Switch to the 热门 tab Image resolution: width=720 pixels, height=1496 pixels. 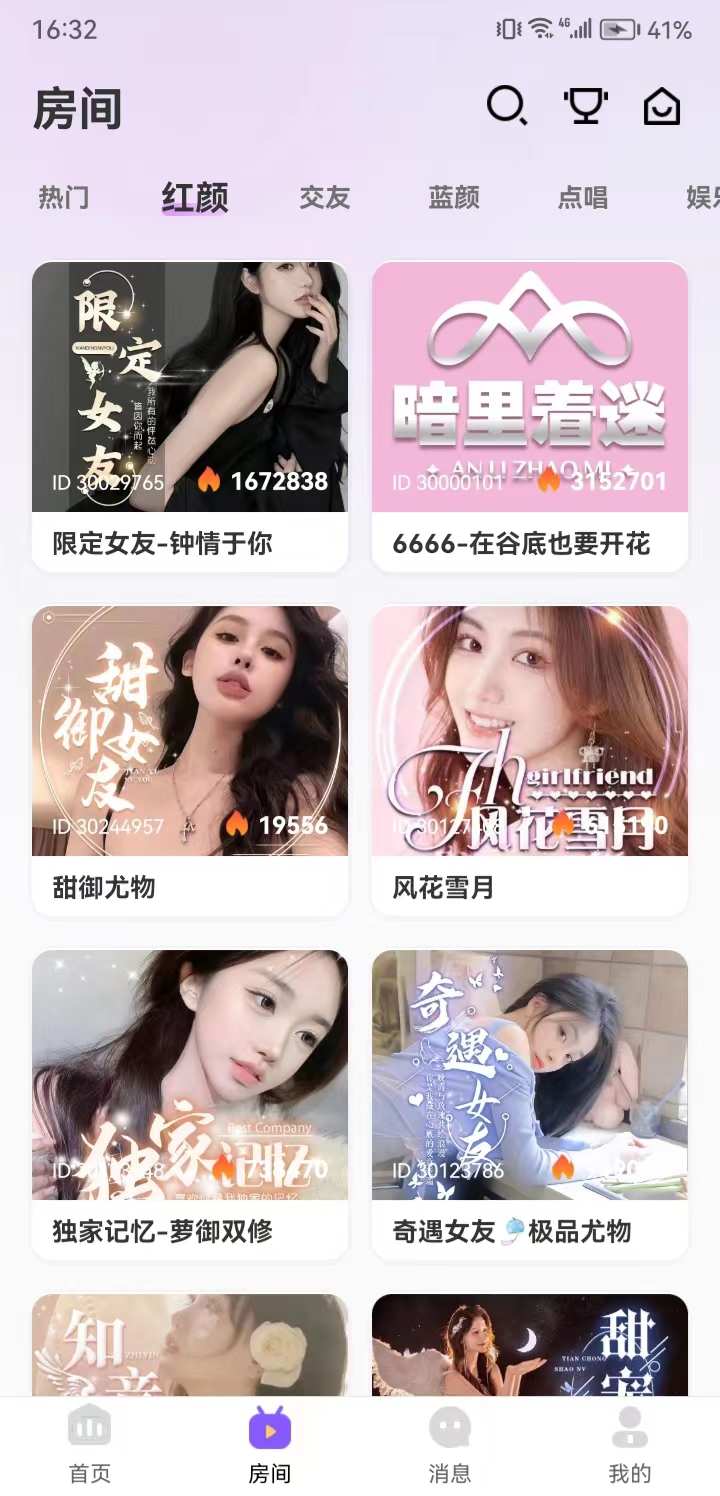tap(64, 198)
